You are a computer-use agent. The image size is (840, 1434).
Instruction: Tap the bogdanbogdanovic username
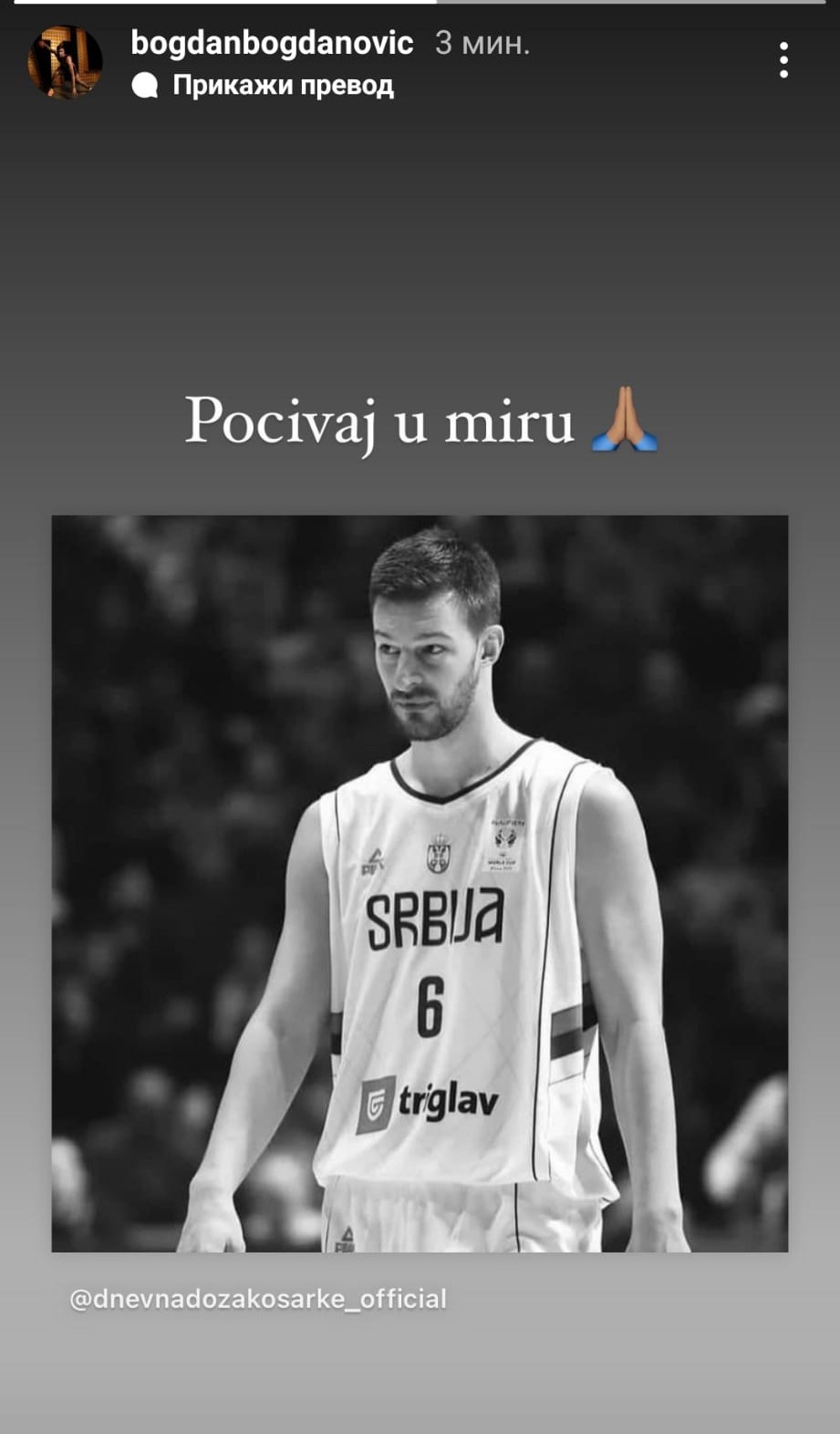click(x=272, y=42)
